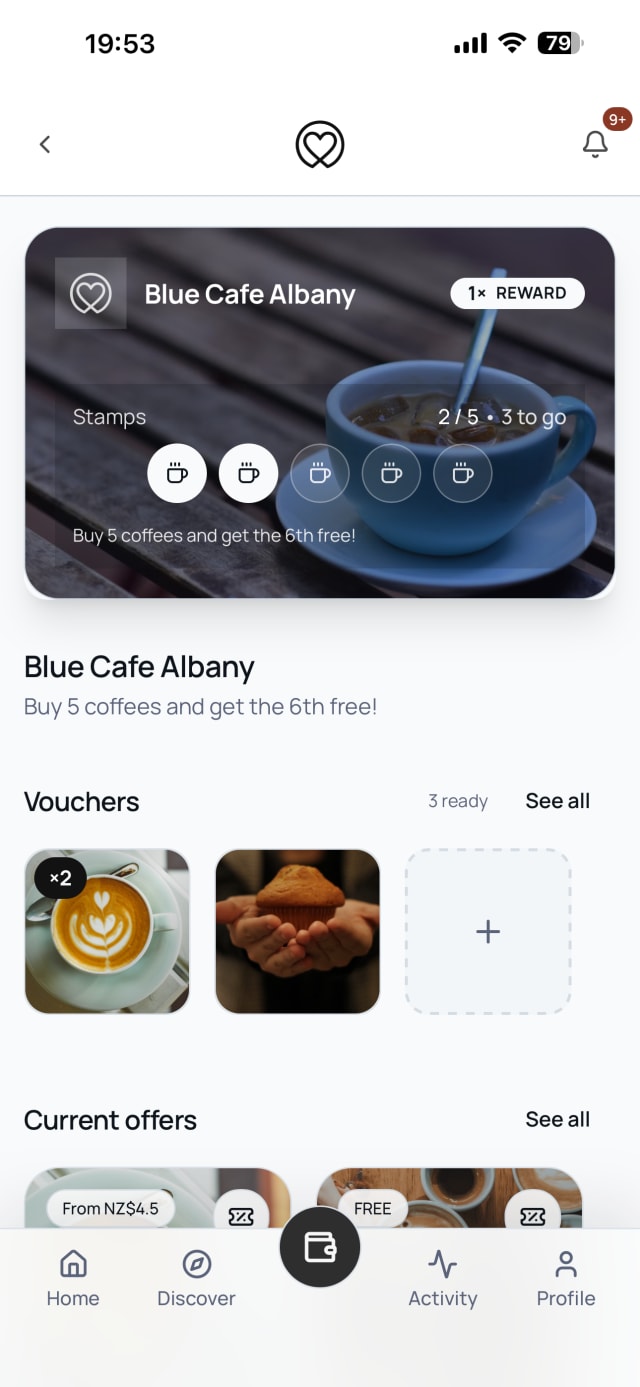Go back using the top-left arrow
640x1387 pixels.
[x=44, y=144]
